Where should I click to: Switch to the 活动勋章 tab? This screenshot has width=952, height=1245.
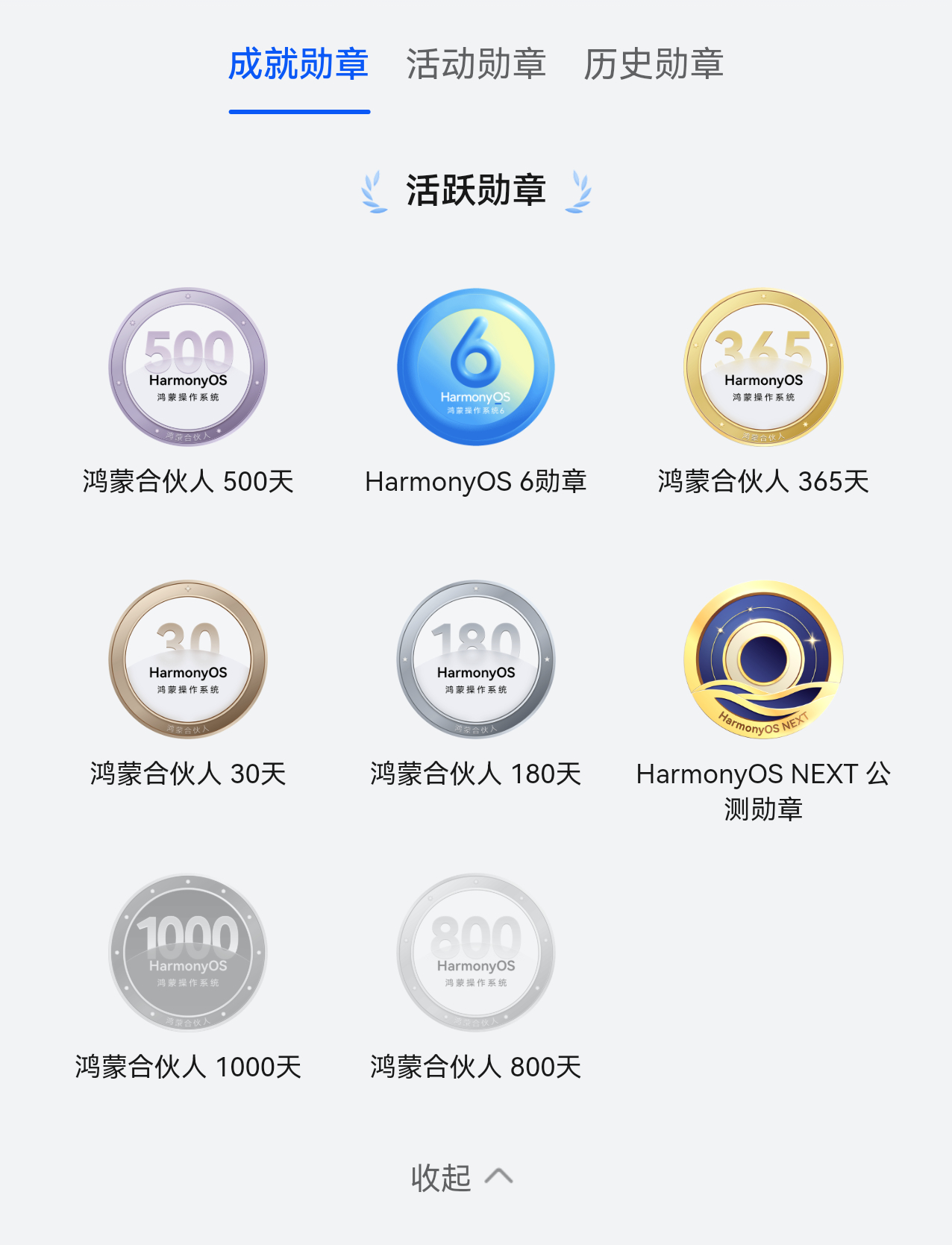(476, 66)
